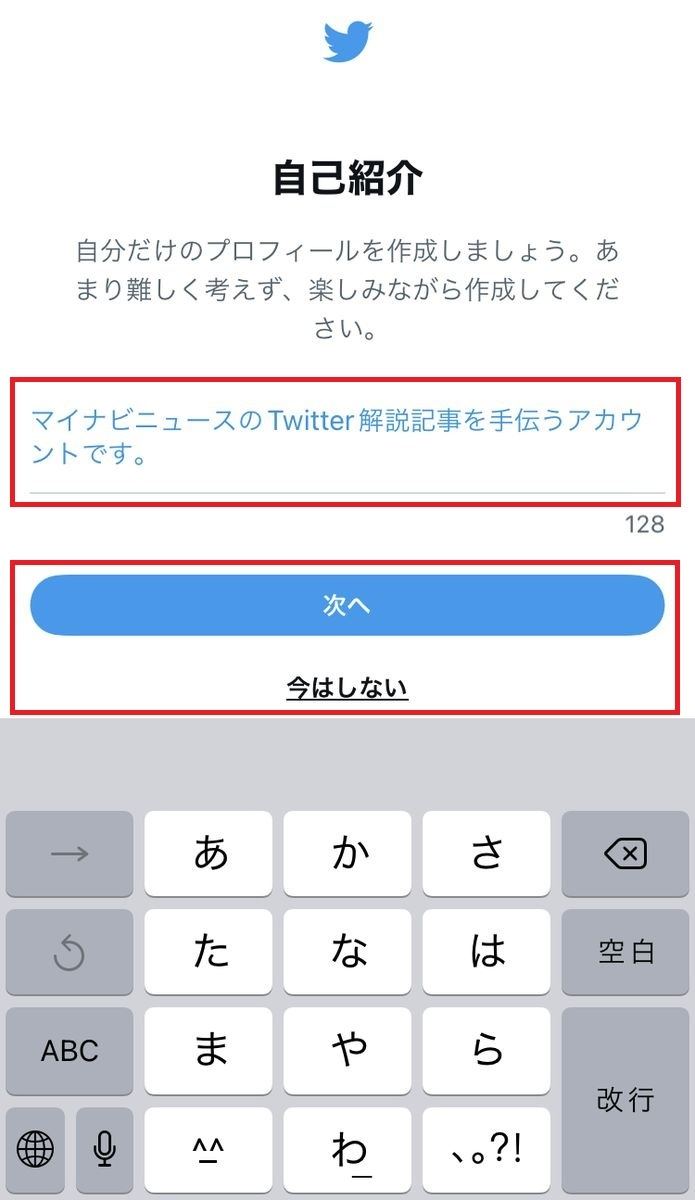Screen dimensions: 695x1200
Task: Tap the self-introduction bio text field
Action: [x=346, y=438]
